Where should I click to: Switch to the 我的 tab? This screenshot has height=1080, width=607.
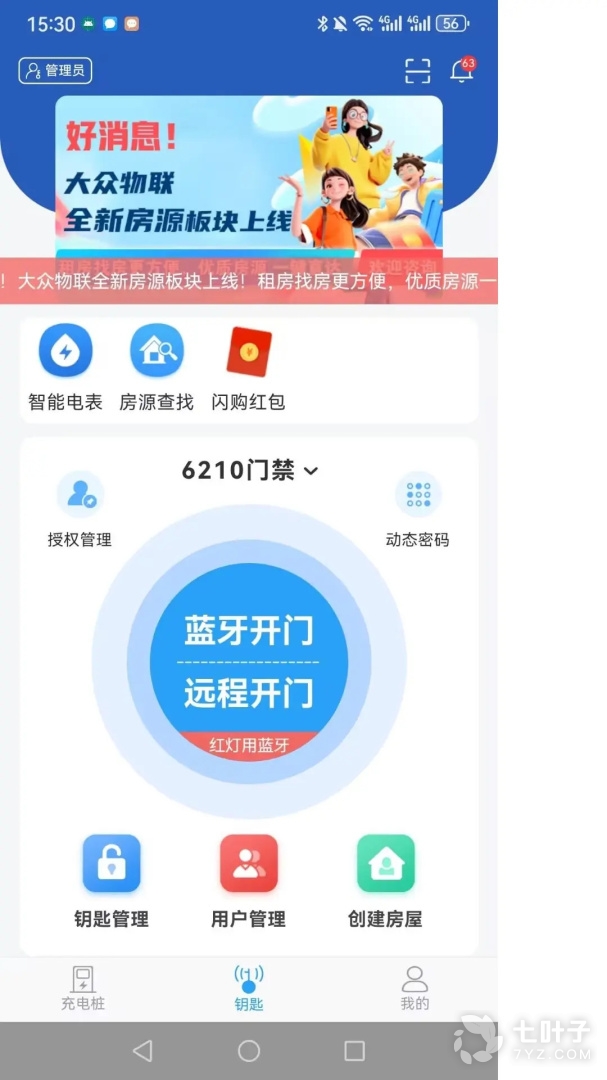coord(414,988)
